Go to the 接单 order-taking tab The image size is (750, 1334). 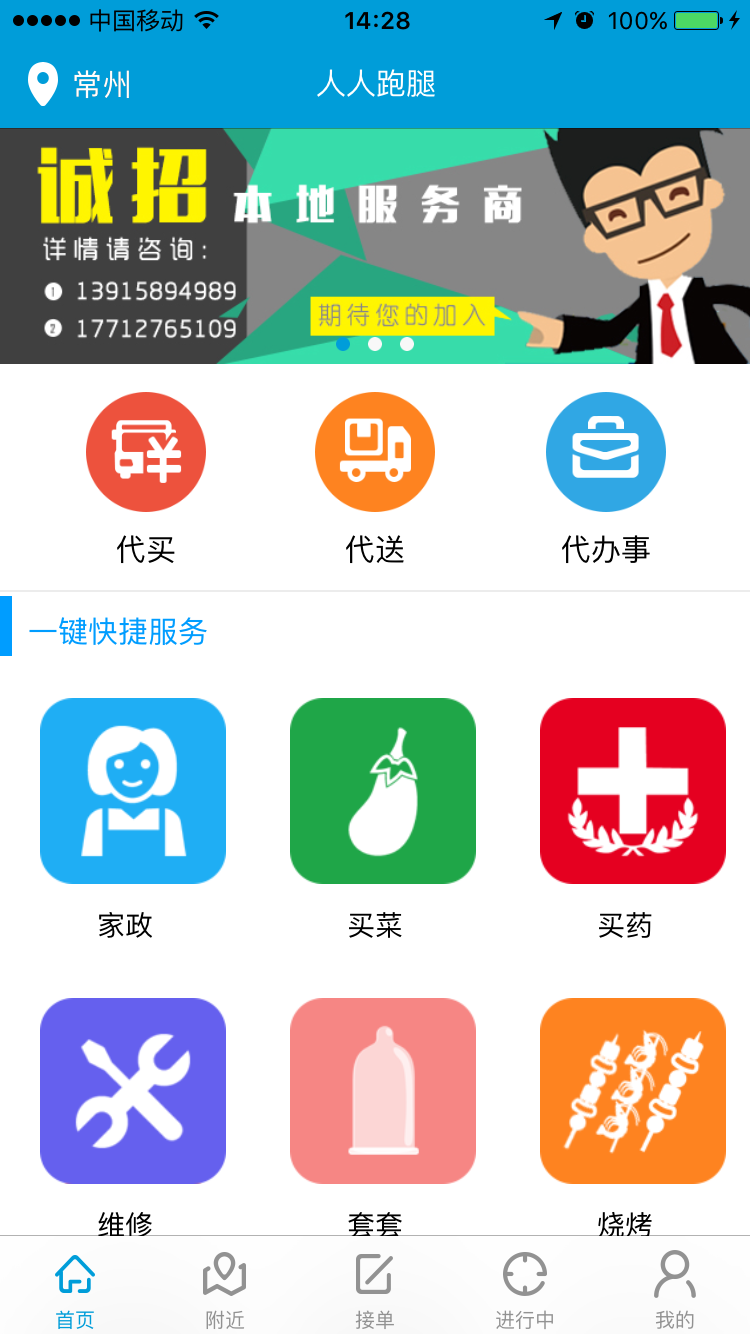375,1288
